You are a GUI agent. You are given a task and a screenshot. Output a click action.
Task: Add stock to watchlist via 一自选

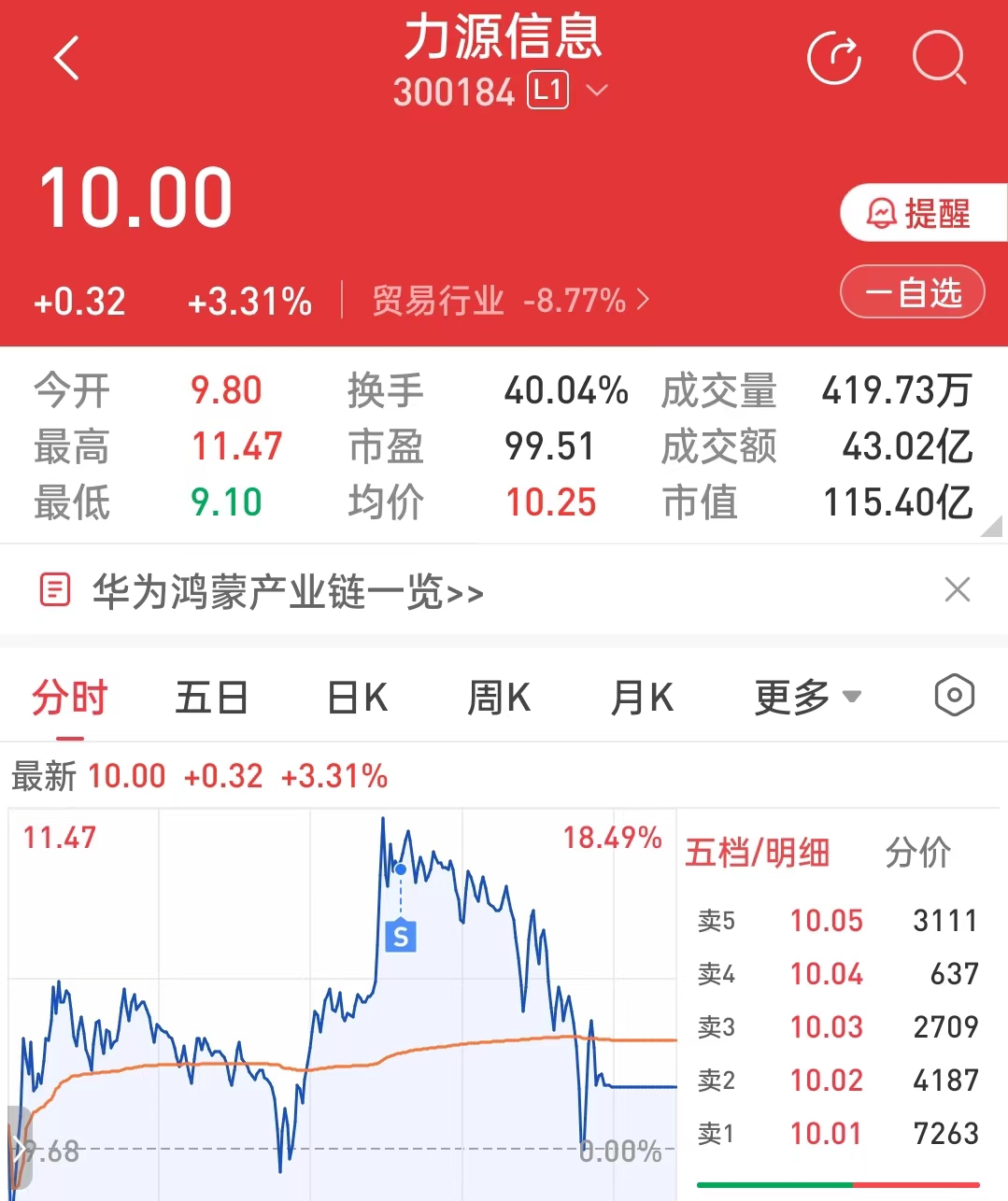pyautogui.click(x=911, y=292)
